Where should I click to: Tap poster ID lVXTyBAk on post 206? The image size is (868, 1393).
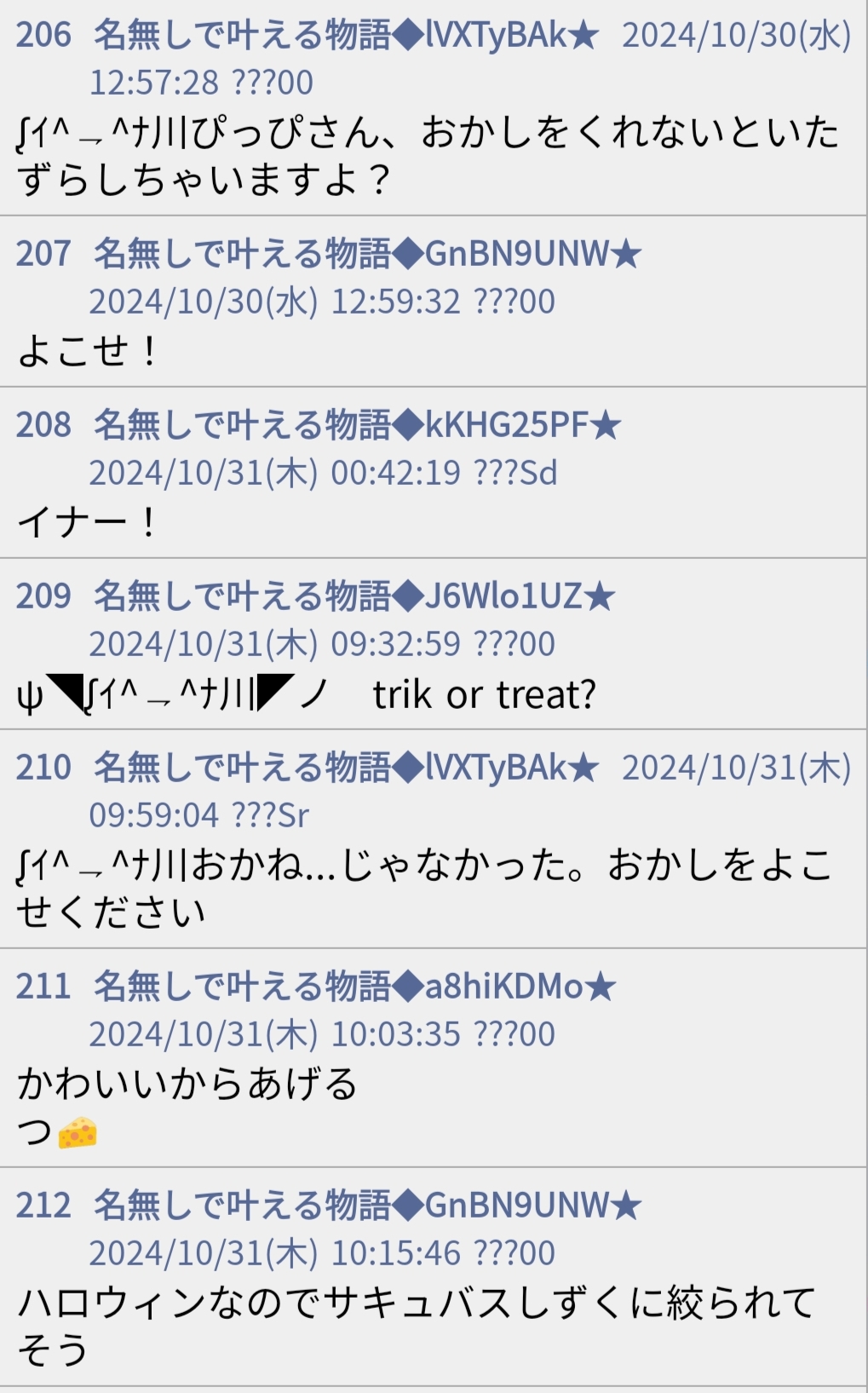497,36
